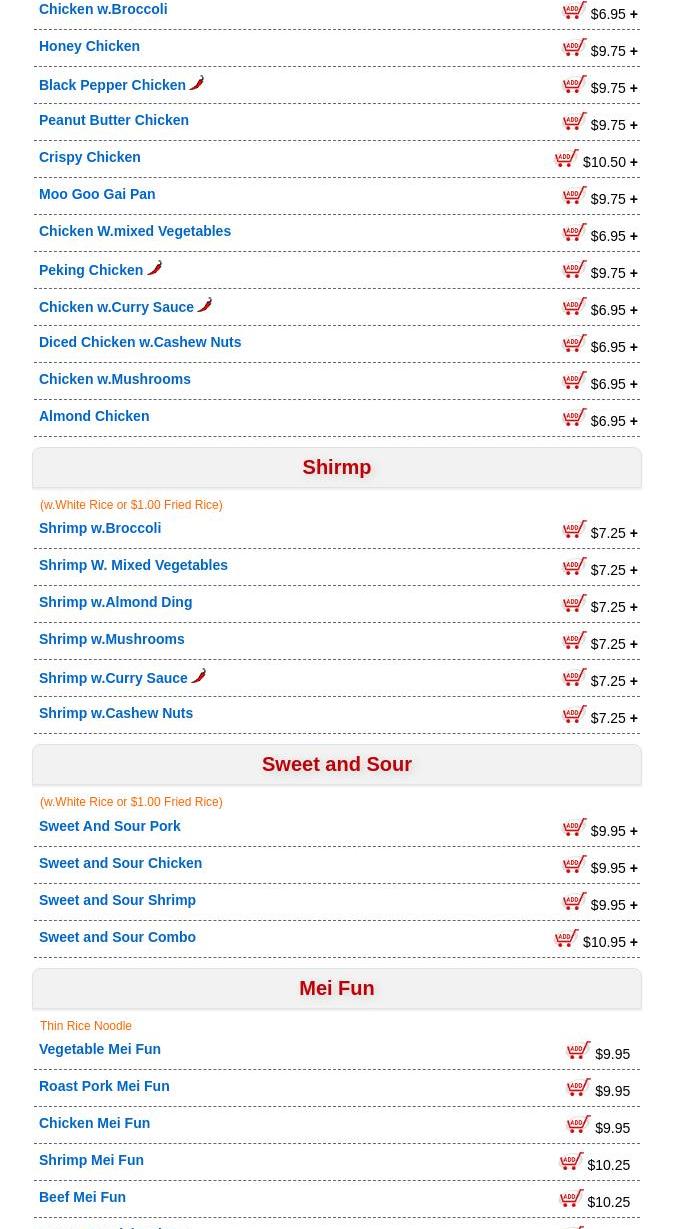Add Almond Chicken to cart
This screenshot has height=1229, width=675.
[x=575, y=417]
